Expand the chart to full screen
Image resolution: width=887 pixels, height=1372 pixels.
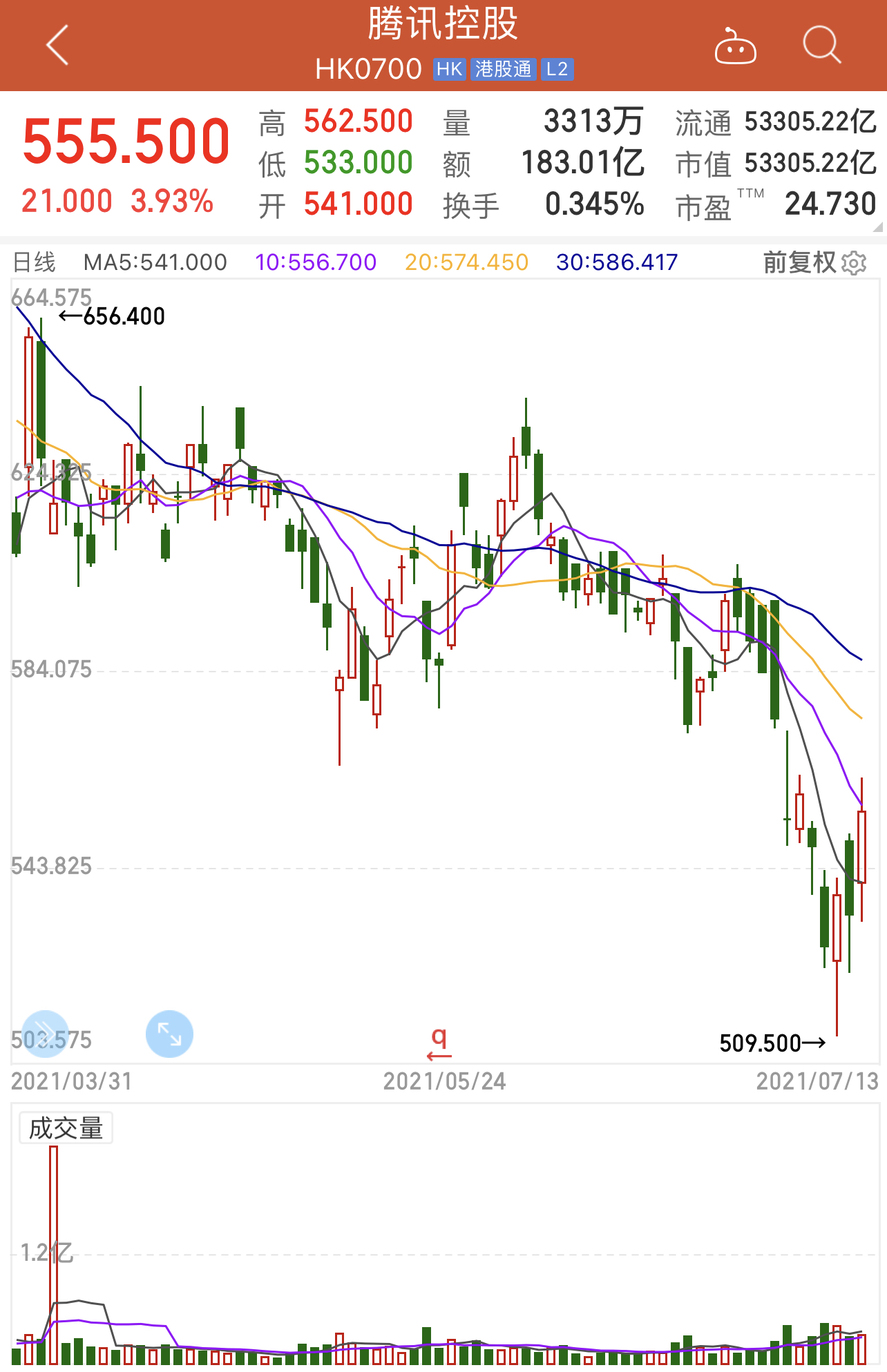coord(169,1034)
